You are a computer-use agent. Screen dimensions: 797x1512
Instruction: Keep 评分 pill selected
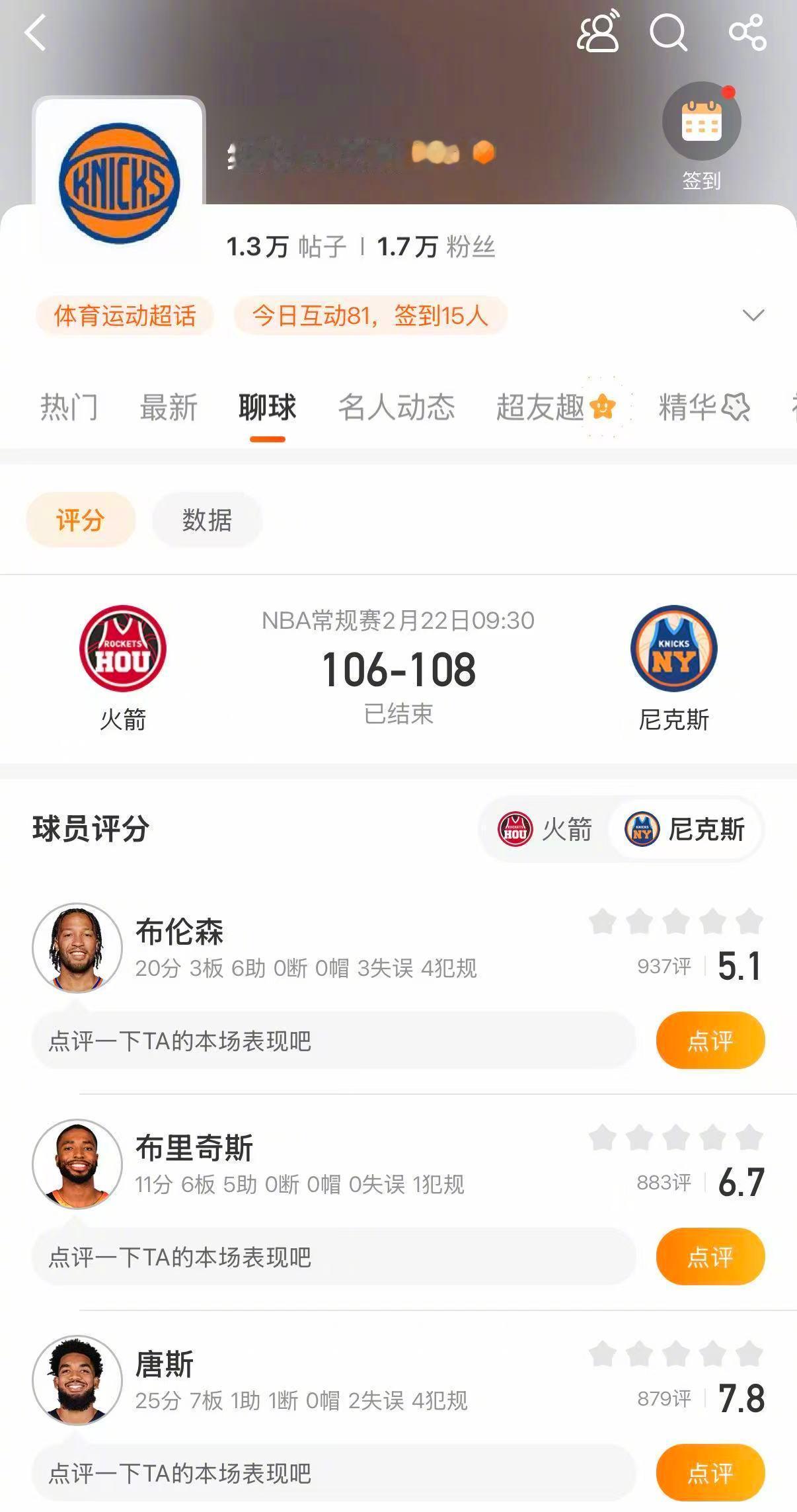79,521
